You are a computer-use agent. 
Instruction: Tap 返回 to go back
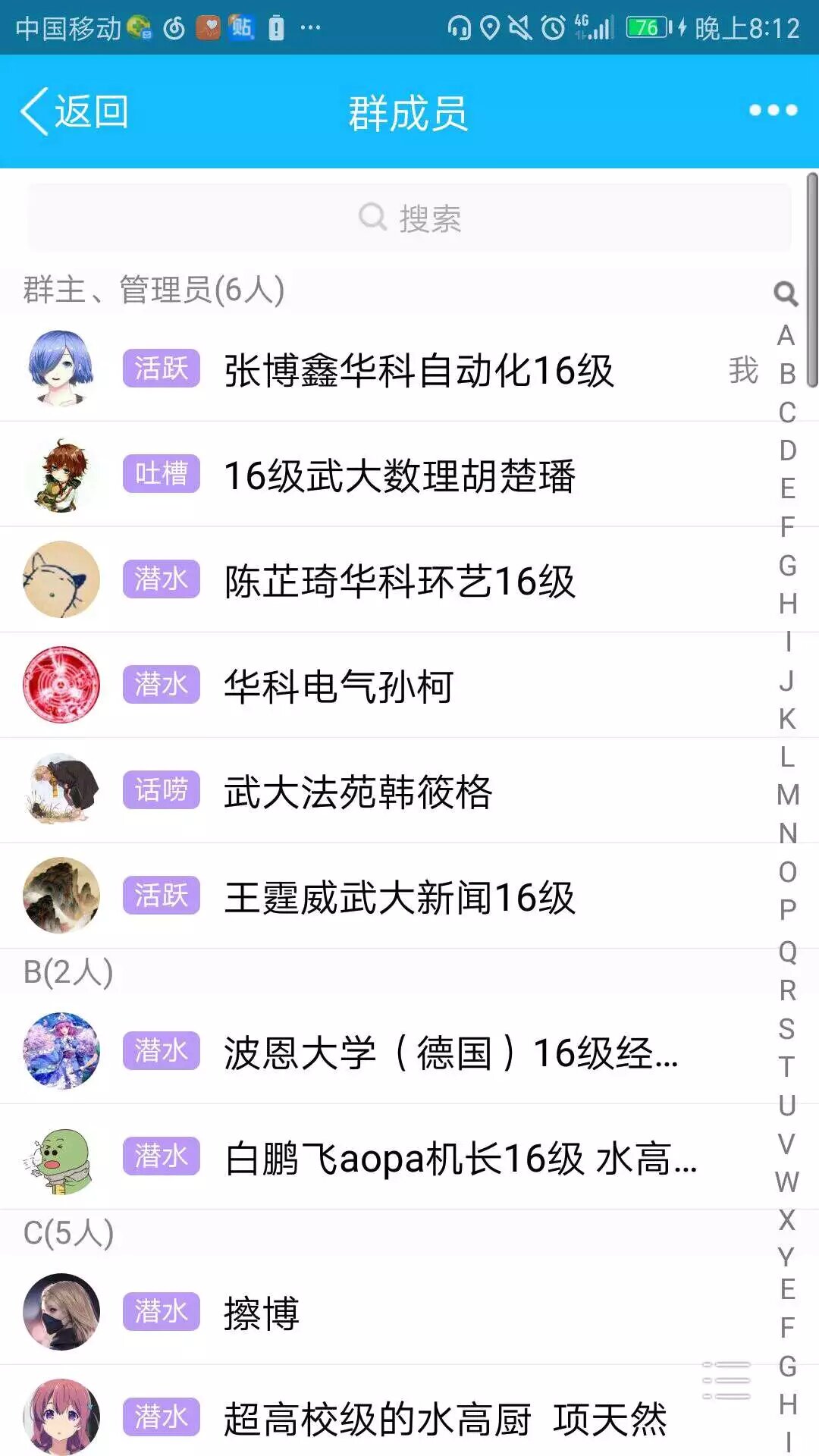tap(74, 112)
